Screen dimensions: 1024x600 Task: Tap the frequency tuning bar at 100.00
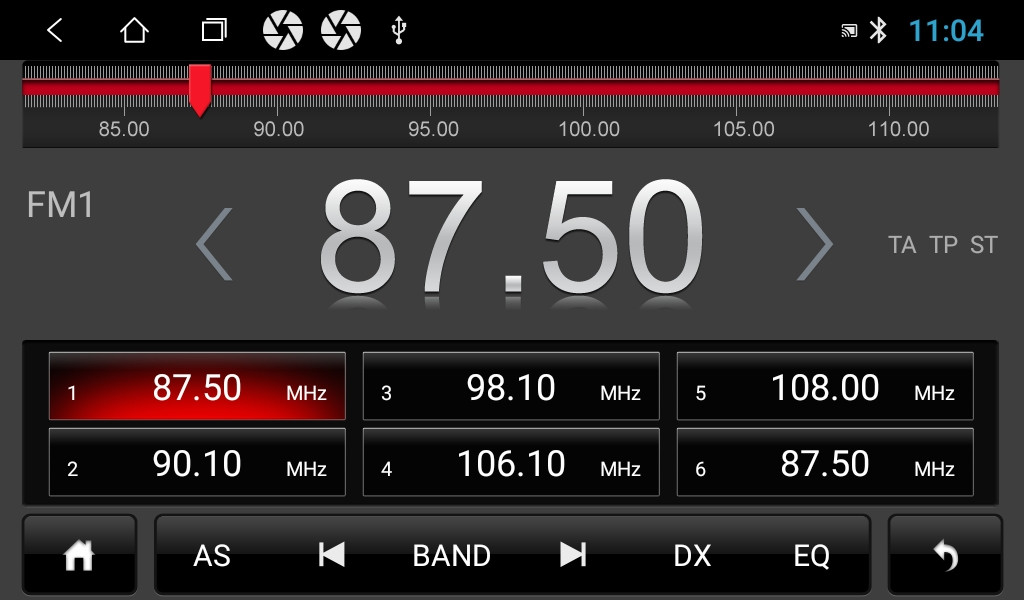(x=589, y=90)
